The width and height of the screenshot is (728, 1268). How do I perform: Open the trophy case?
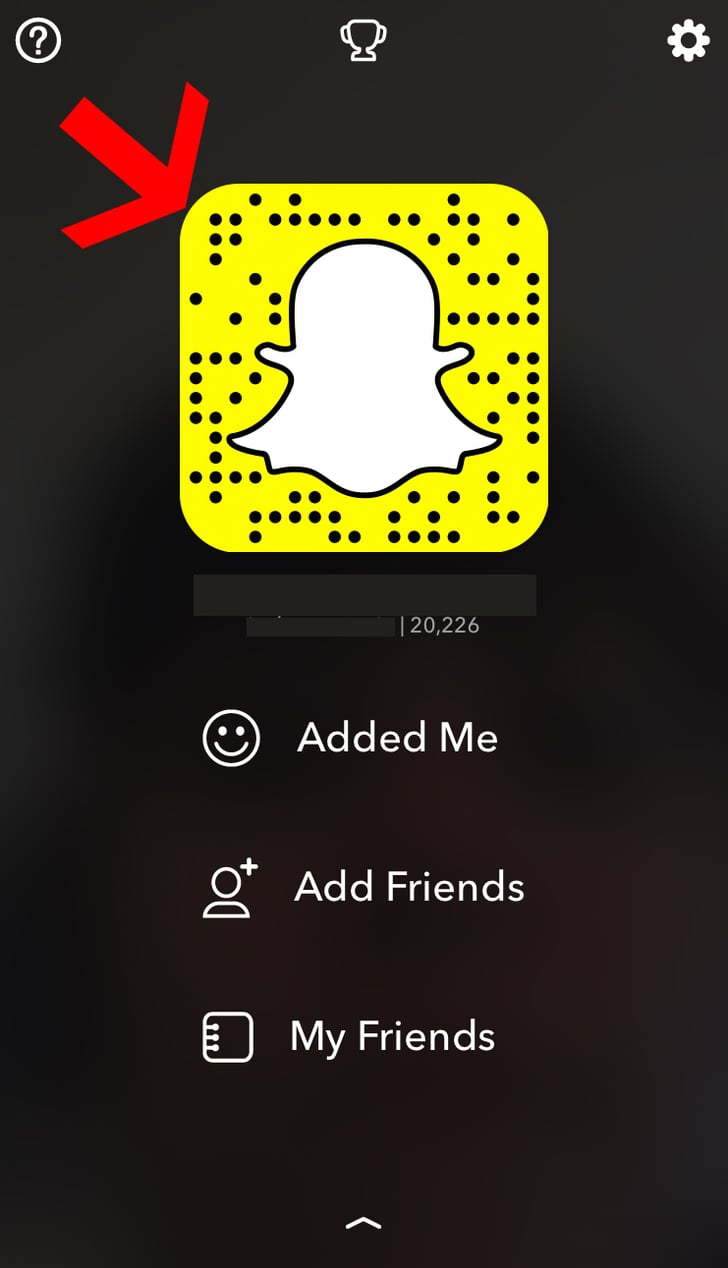point(363,41)
